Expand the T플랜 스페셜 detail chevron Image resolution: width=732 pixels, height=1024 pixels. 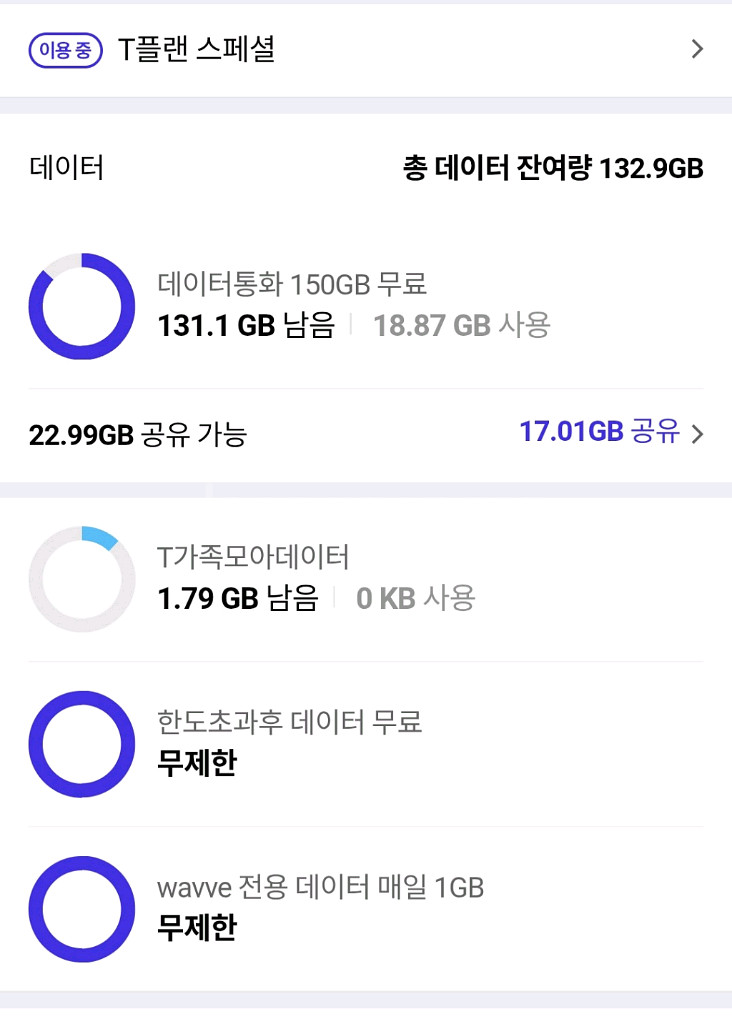coord(698,48)
